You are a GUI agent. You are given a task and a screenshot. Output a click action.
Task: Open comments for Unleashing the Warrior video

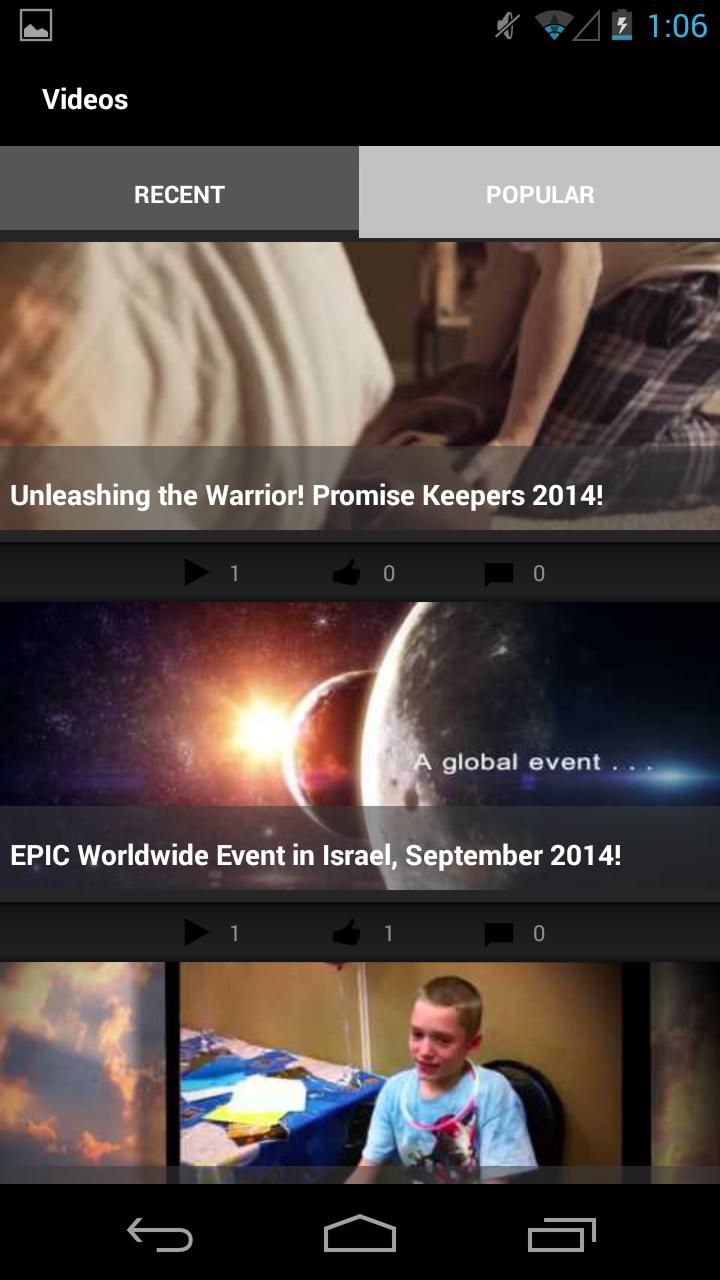[499, 573]
